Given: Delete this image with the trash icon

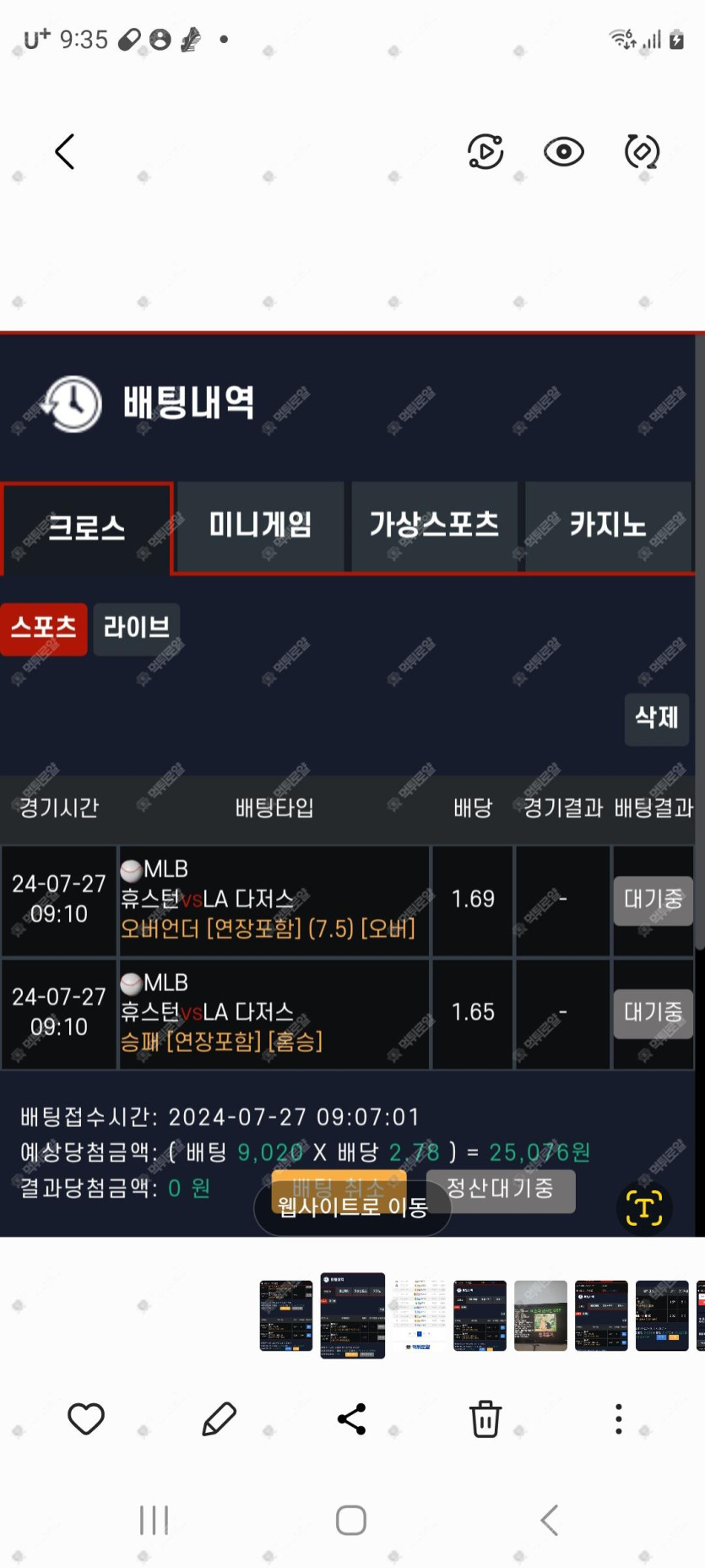Looking at the screenshot, I should tap(485, 1419).
